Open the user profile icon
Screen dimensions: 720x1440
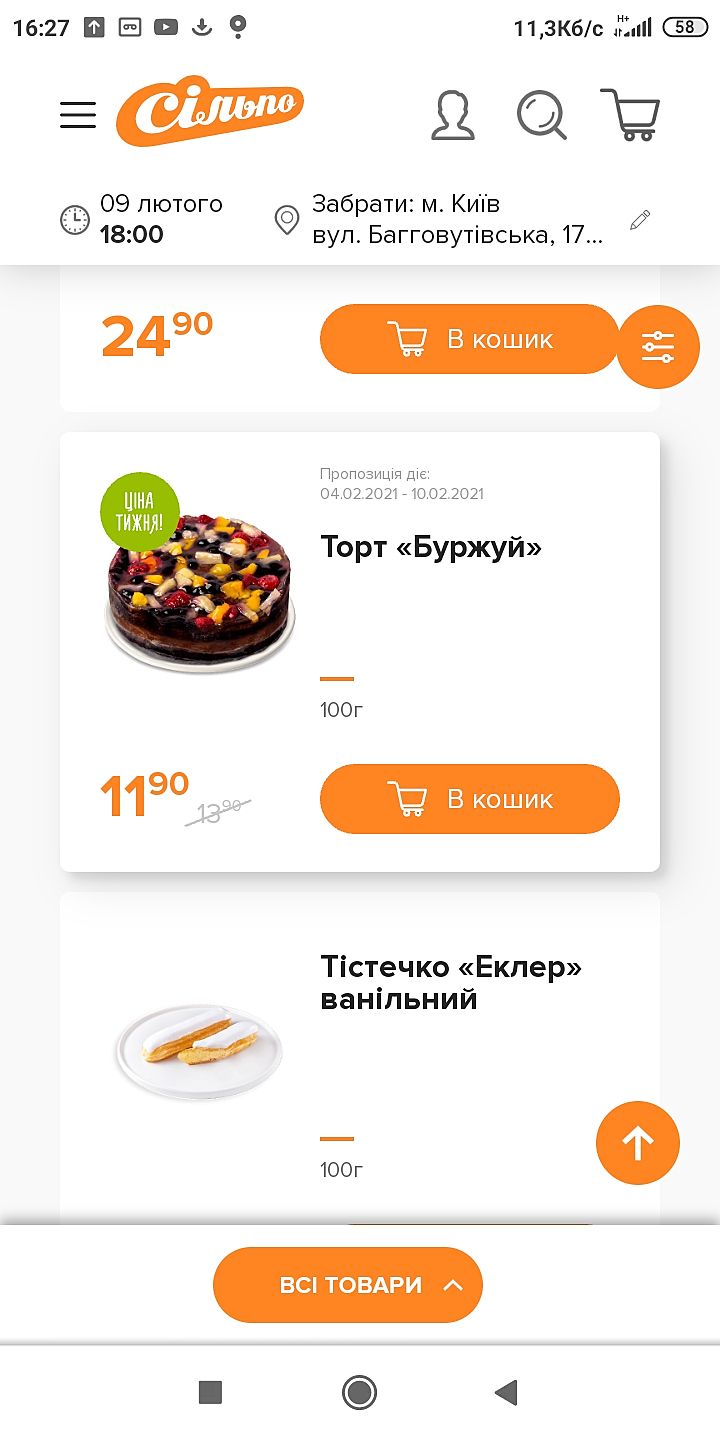coord(452,115)
